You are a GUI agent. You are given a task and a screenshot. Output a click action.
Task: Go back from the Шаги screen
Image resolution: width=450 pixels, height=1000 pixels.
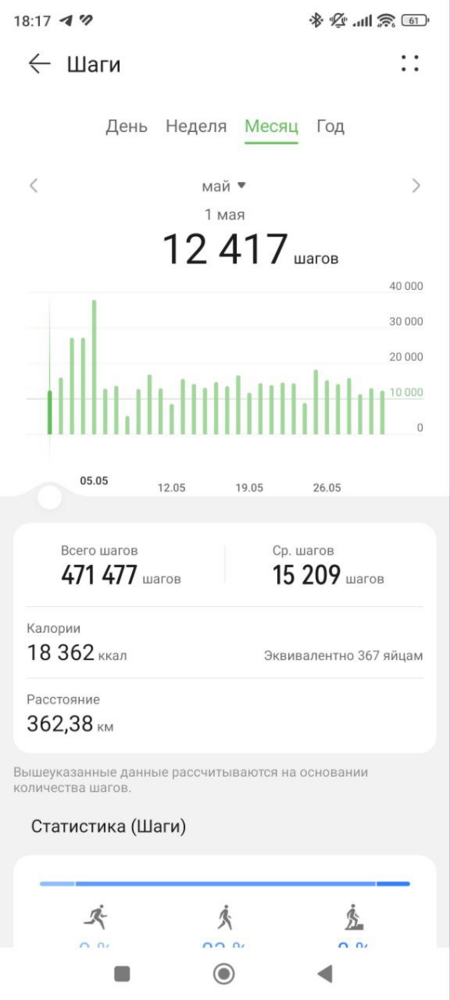coord(40,64)
